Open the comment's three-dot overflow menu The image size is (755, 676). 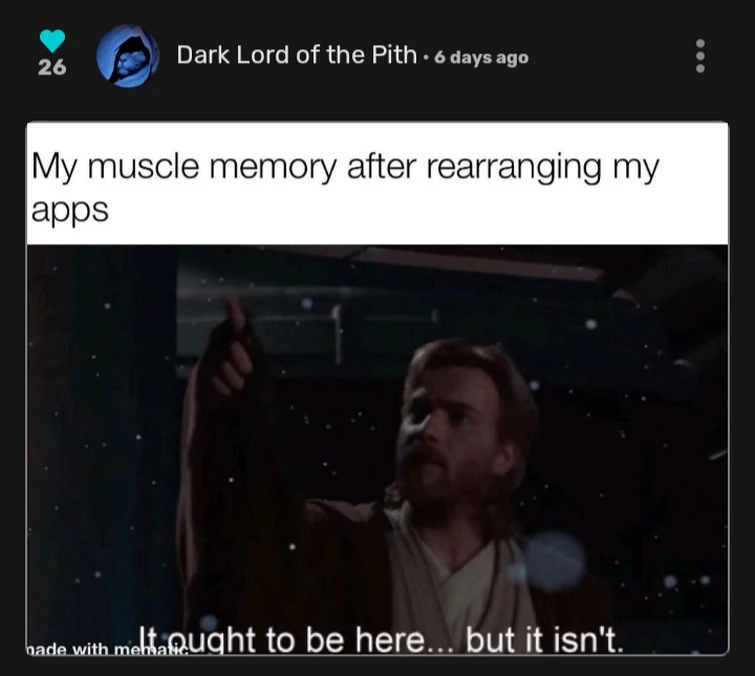tap(700, 56)
